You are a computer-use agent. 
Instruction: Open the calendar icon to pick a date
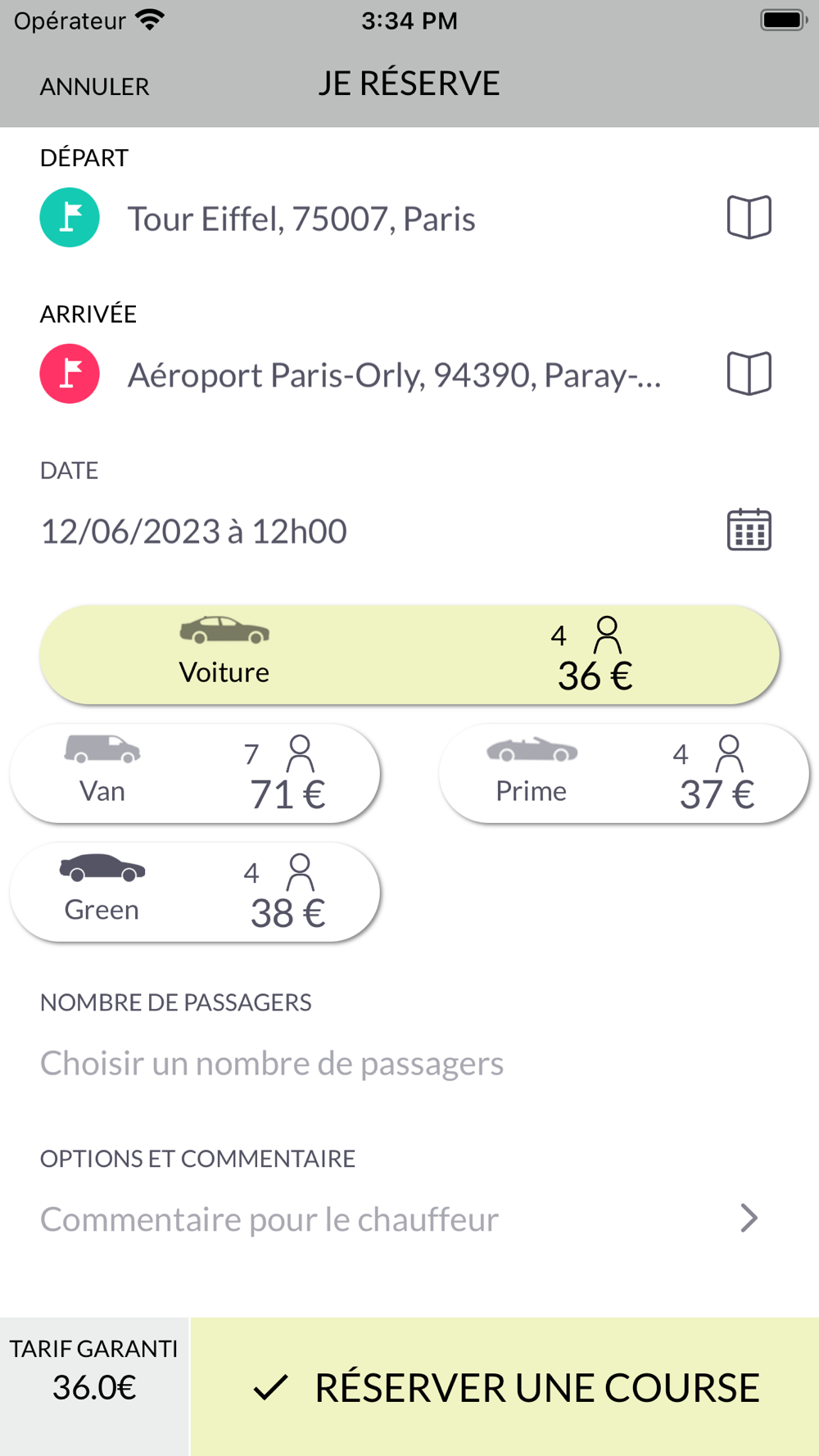tap(749, 530)
